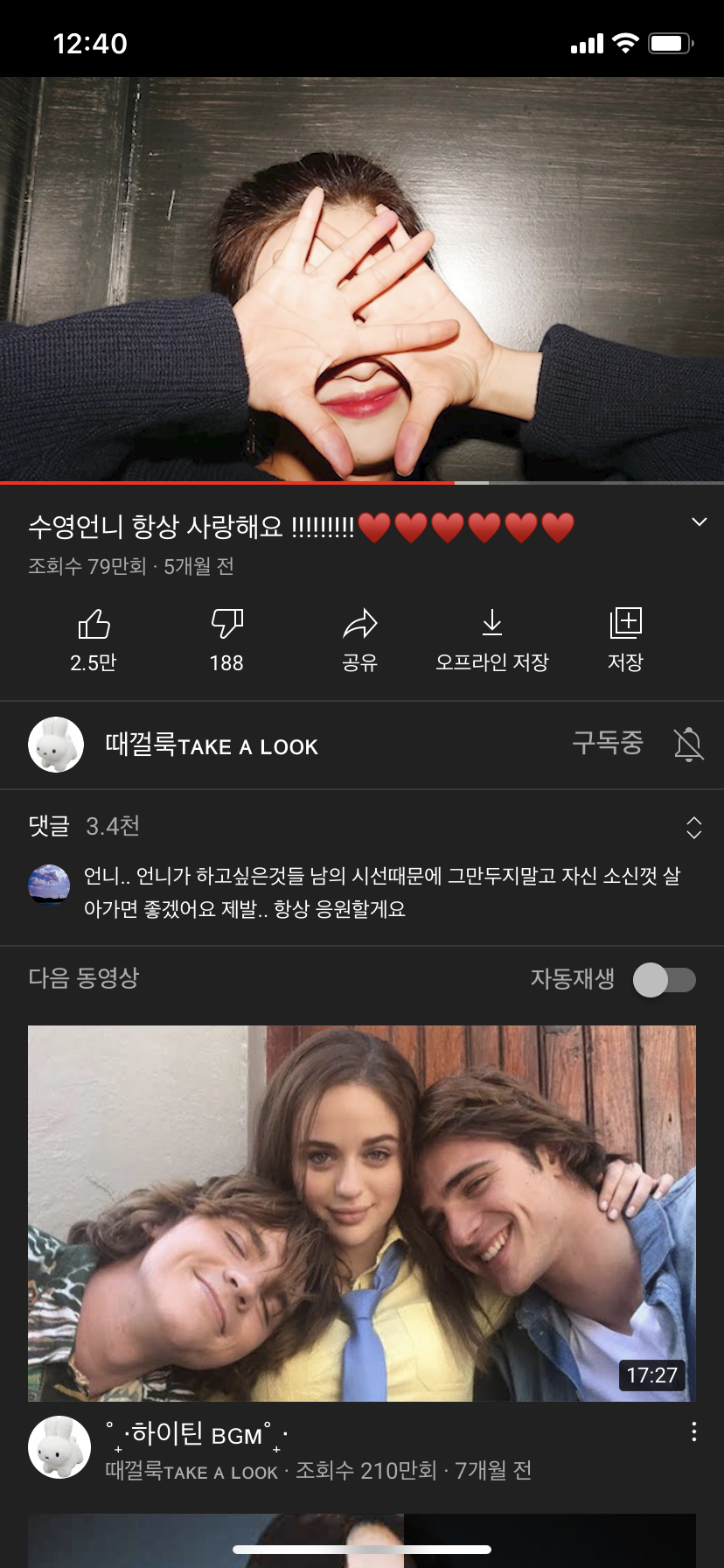Tap 구독중 to change subscription status
The width and height of the screenshot is (724, 1568).
[609, 745]
